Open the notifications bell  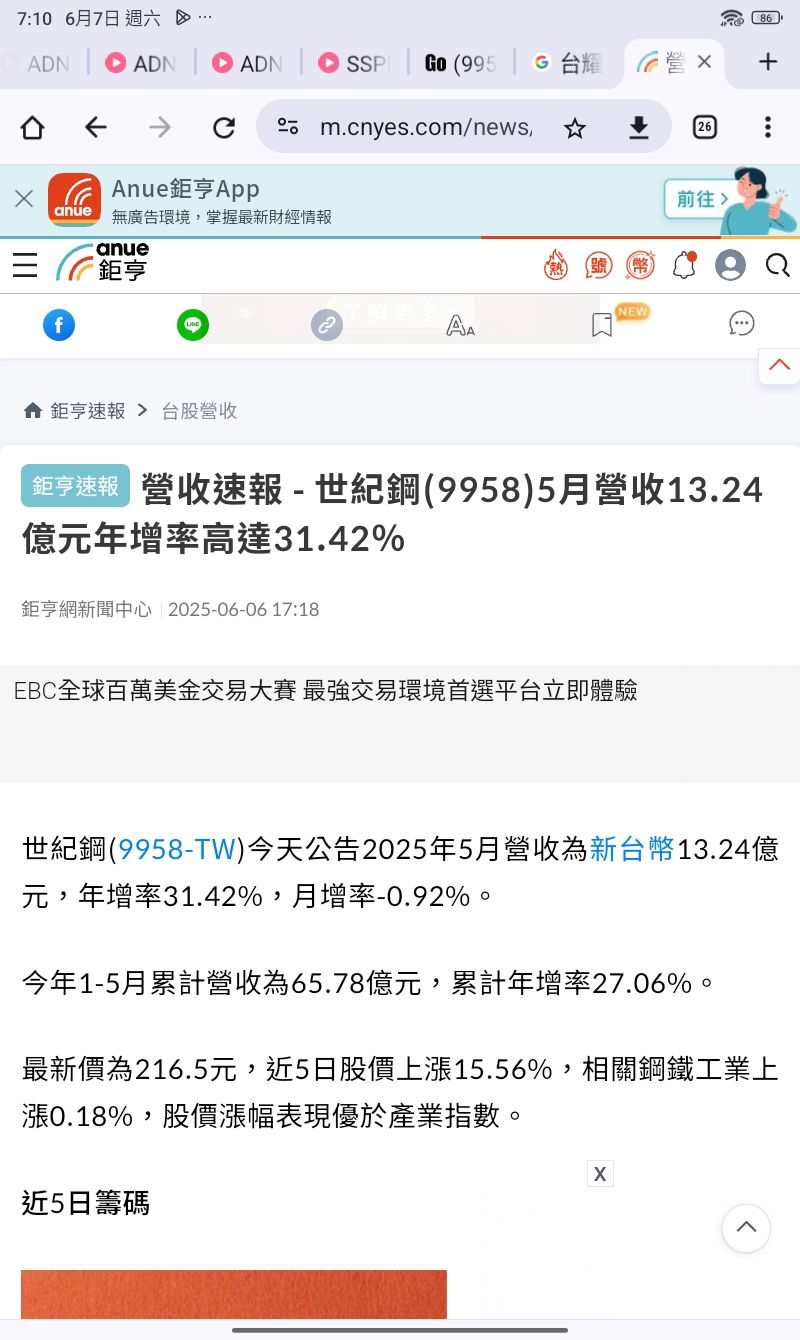[684, 265]
